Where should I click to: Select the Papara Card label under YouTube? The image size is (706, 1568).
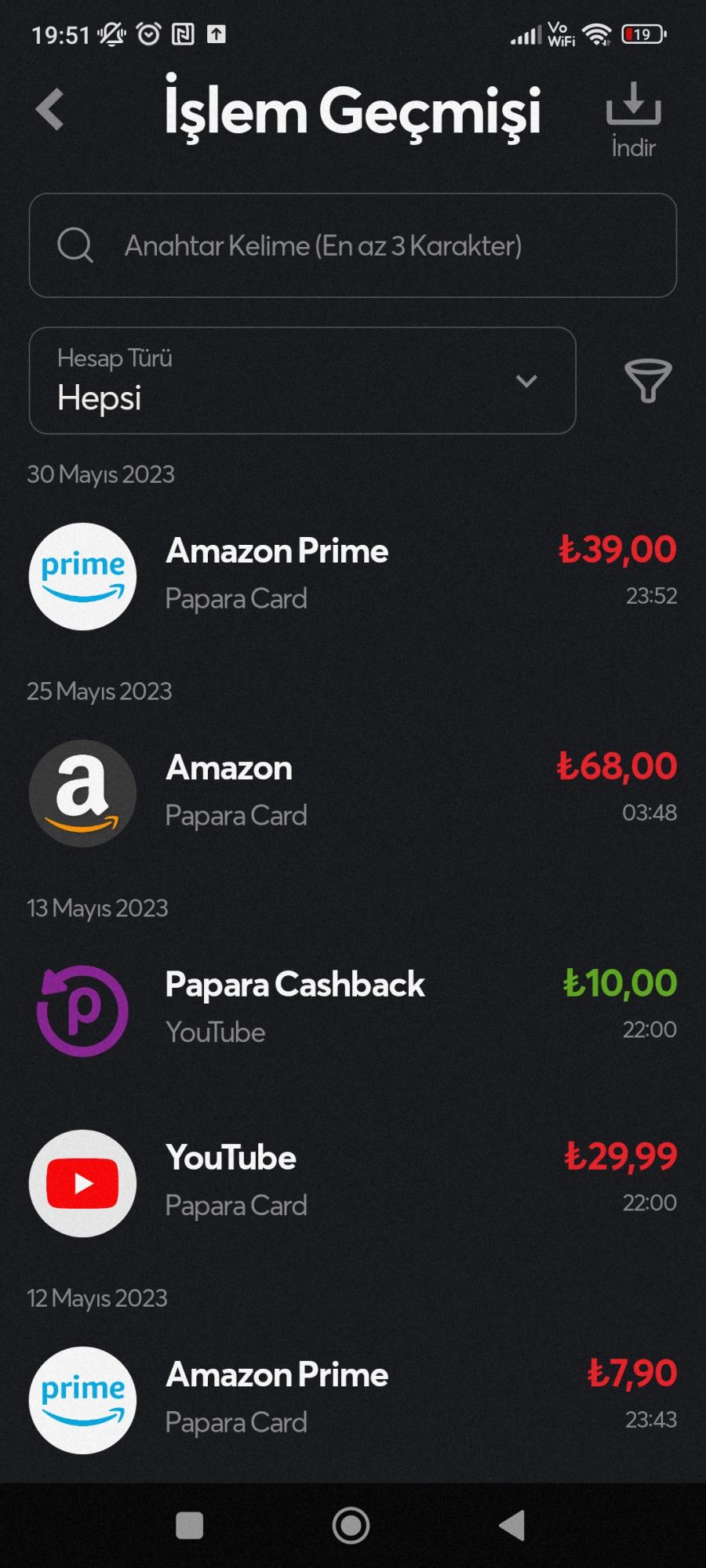236,1205
